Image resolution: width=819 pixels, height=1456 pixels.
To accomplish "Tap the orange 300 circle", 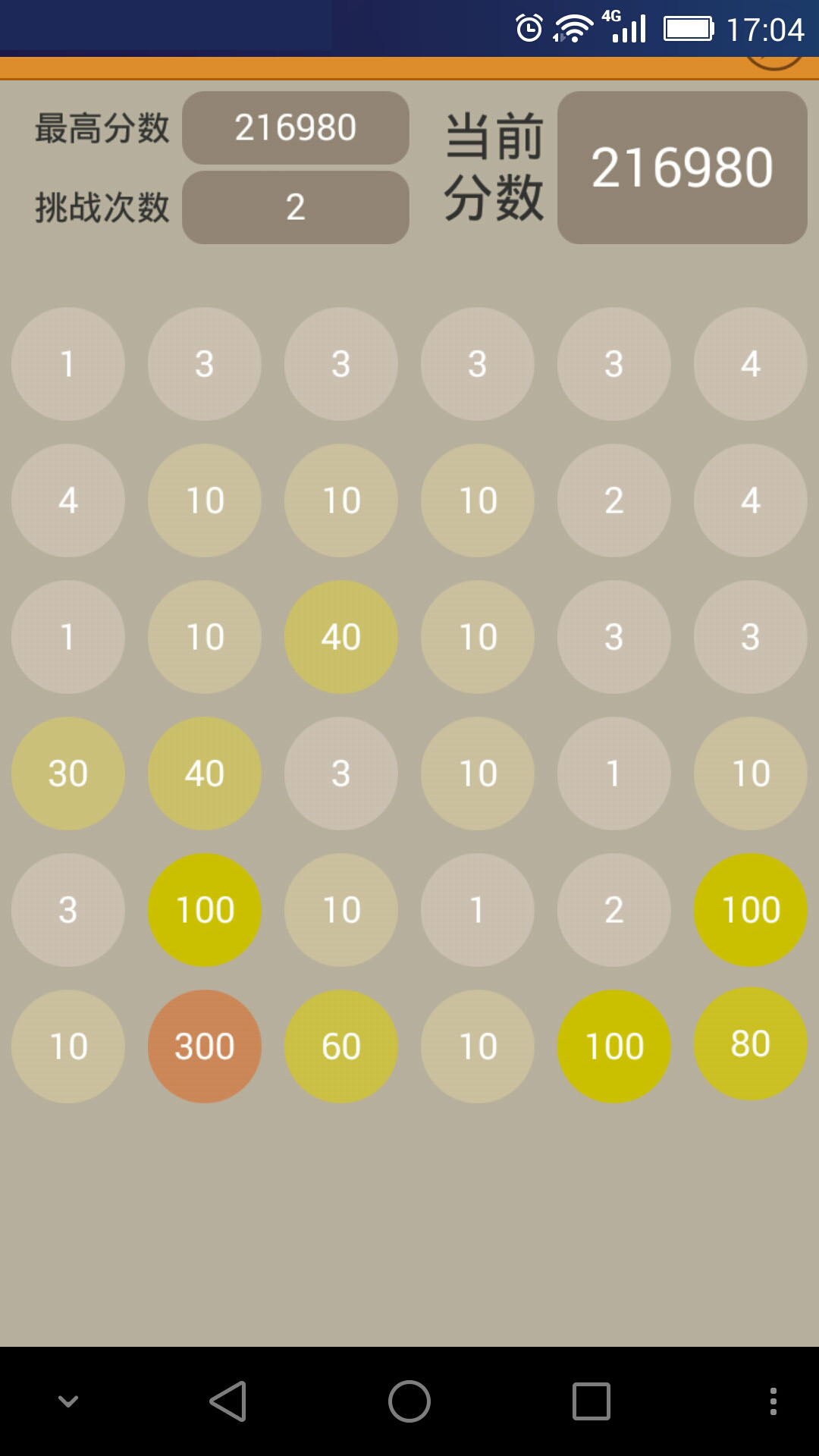I will click(205, 1046).
